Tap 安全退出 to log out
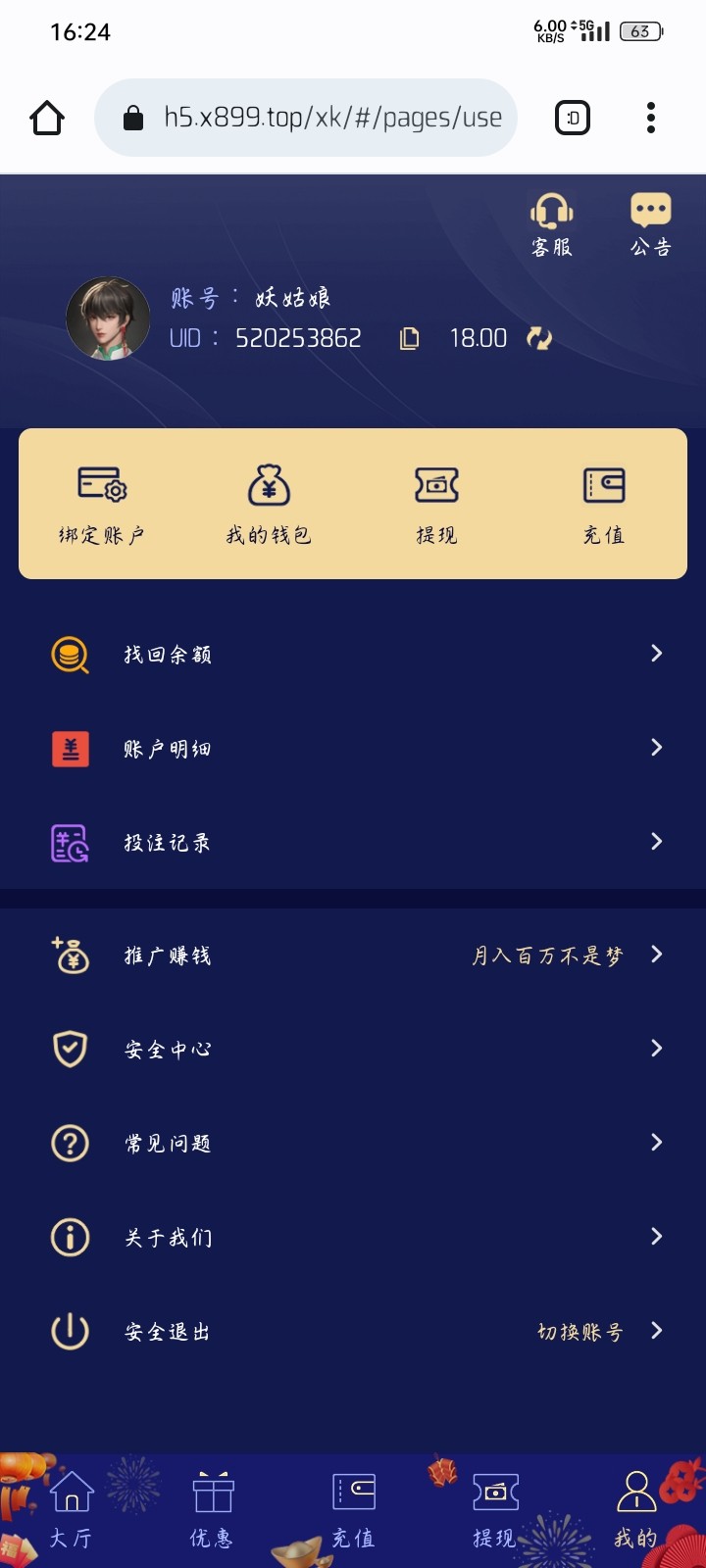Viewport: 706px width, 1568px height. pos(167,1331)
